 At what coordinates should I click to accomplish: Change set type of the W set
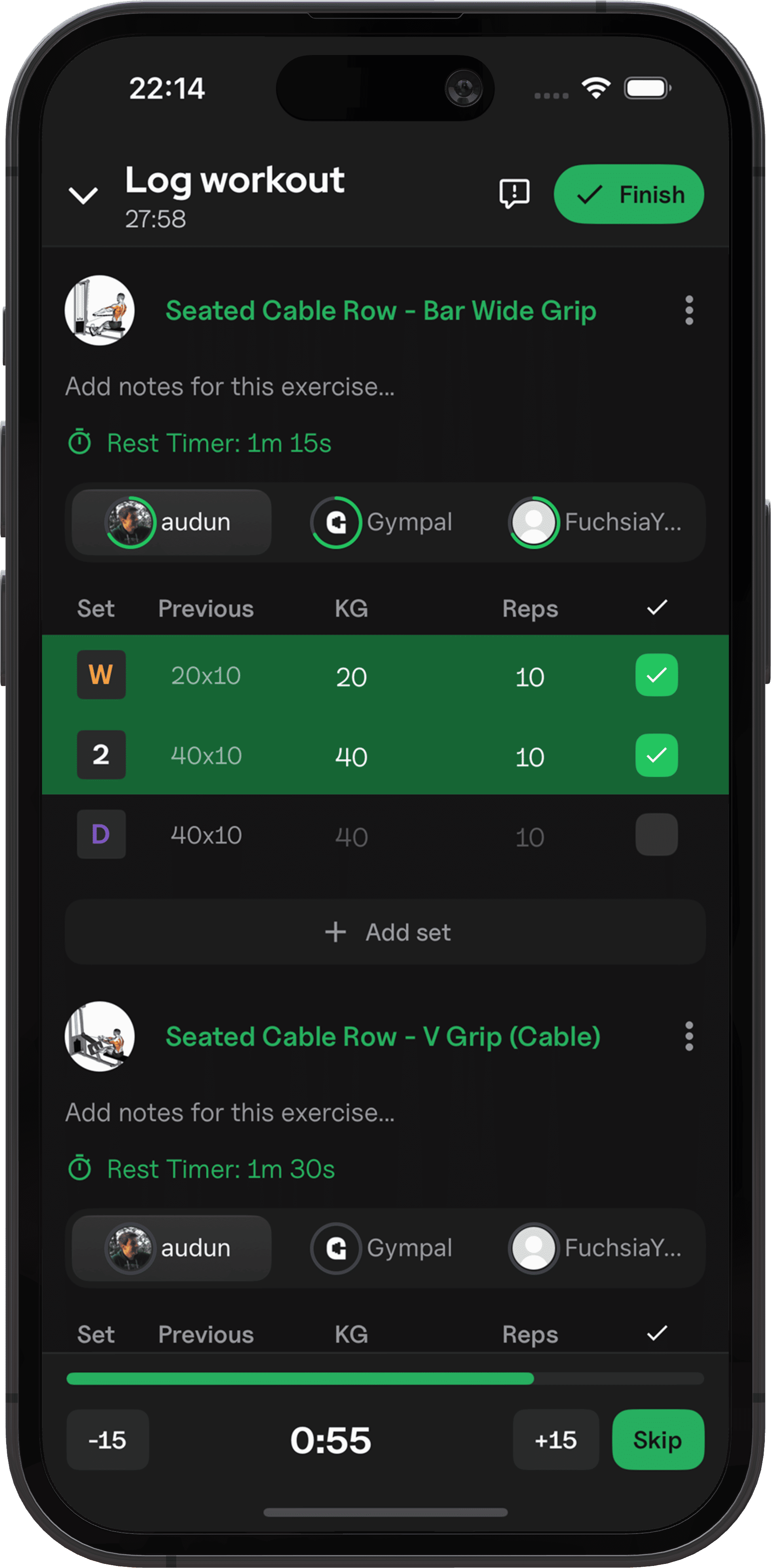click(101, 674)
